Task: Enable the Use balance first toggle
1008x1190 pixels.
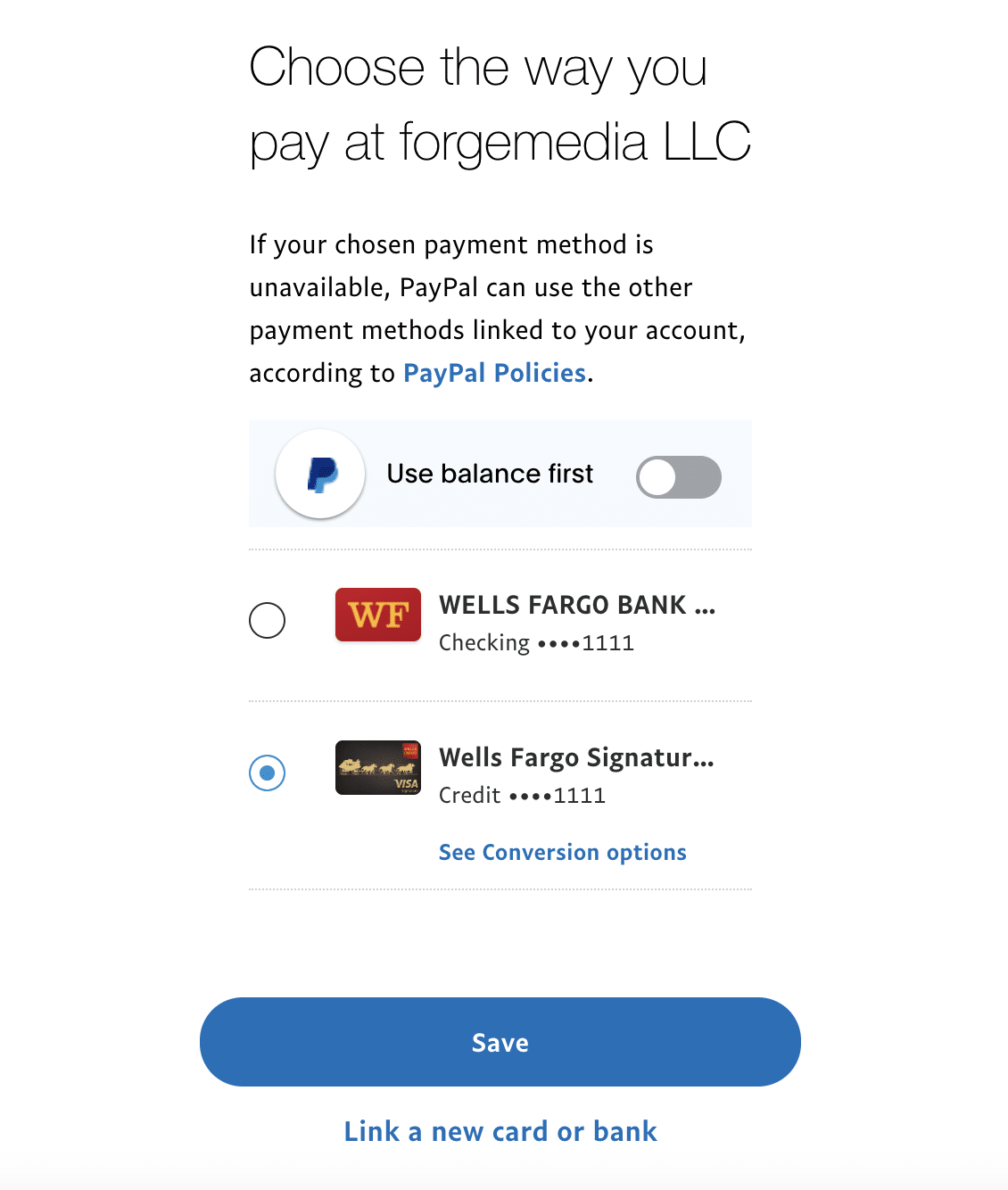Action: (x=678, y=477)
